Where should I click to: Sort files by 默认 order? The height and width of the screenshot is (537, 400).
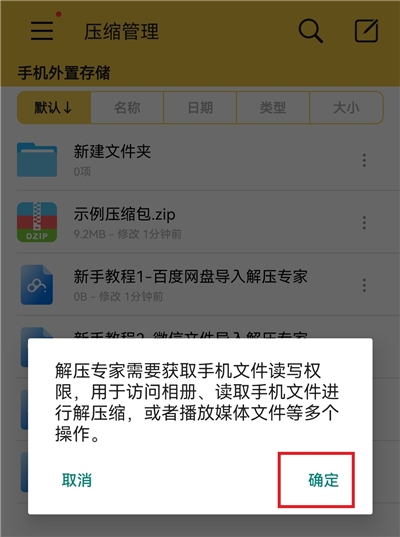(x=54, y=108)
